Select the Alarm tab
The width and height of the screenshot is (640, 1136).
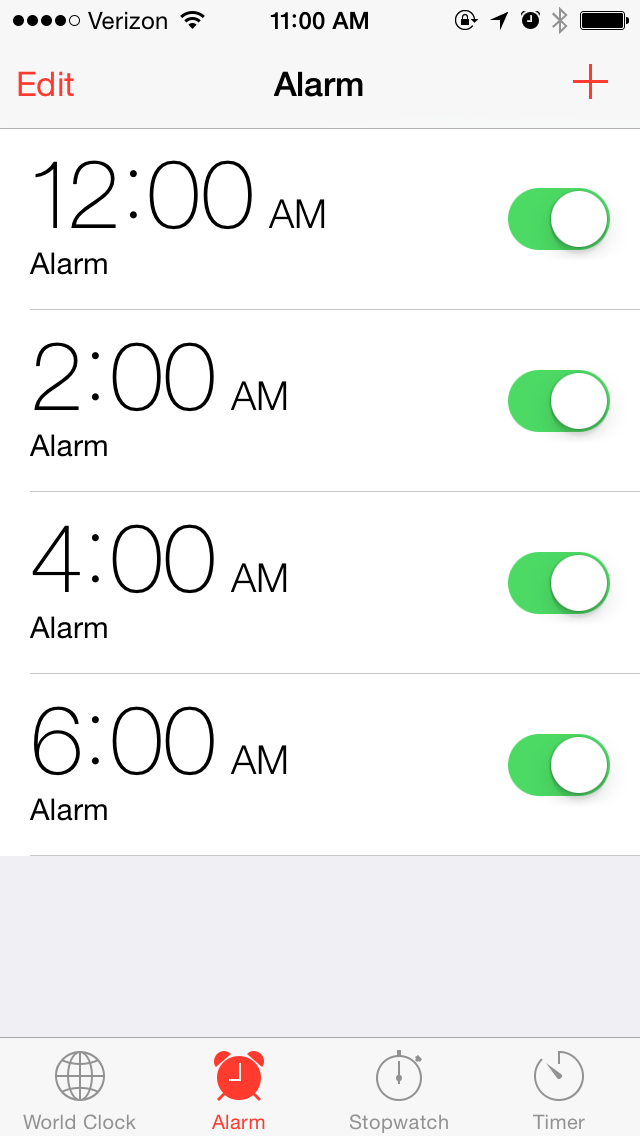coord(239,1090)
